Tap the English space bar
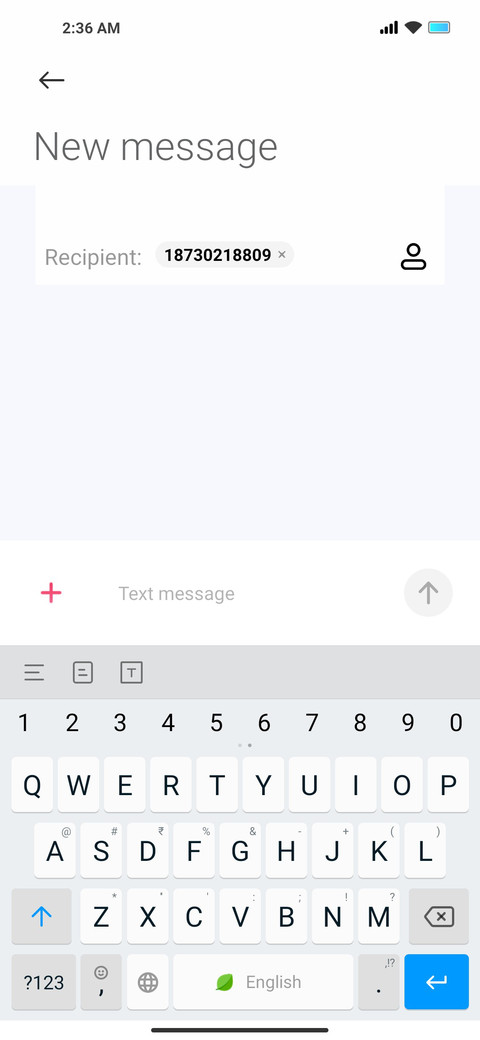480x1040 pixels. 263,982
